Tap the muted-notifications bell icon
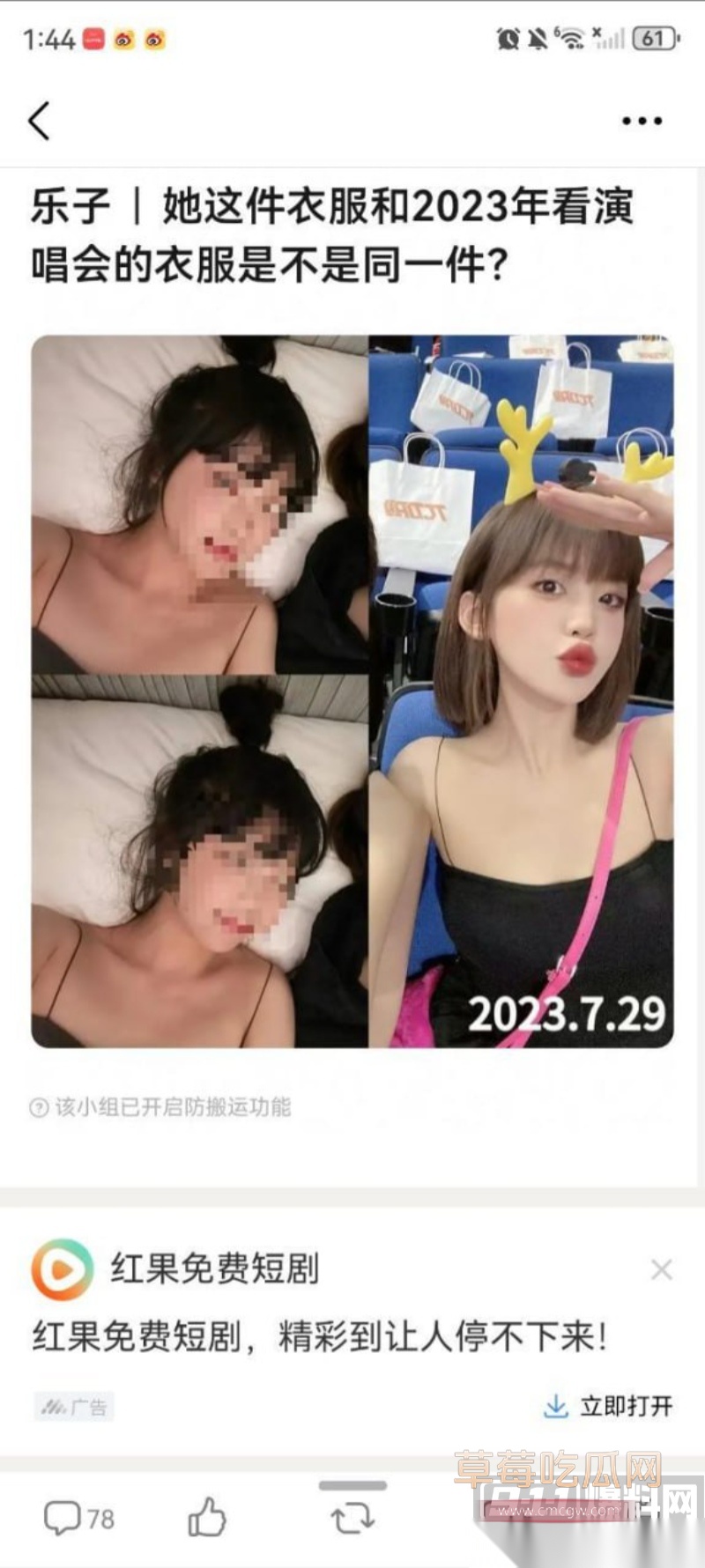 (536, 37)
